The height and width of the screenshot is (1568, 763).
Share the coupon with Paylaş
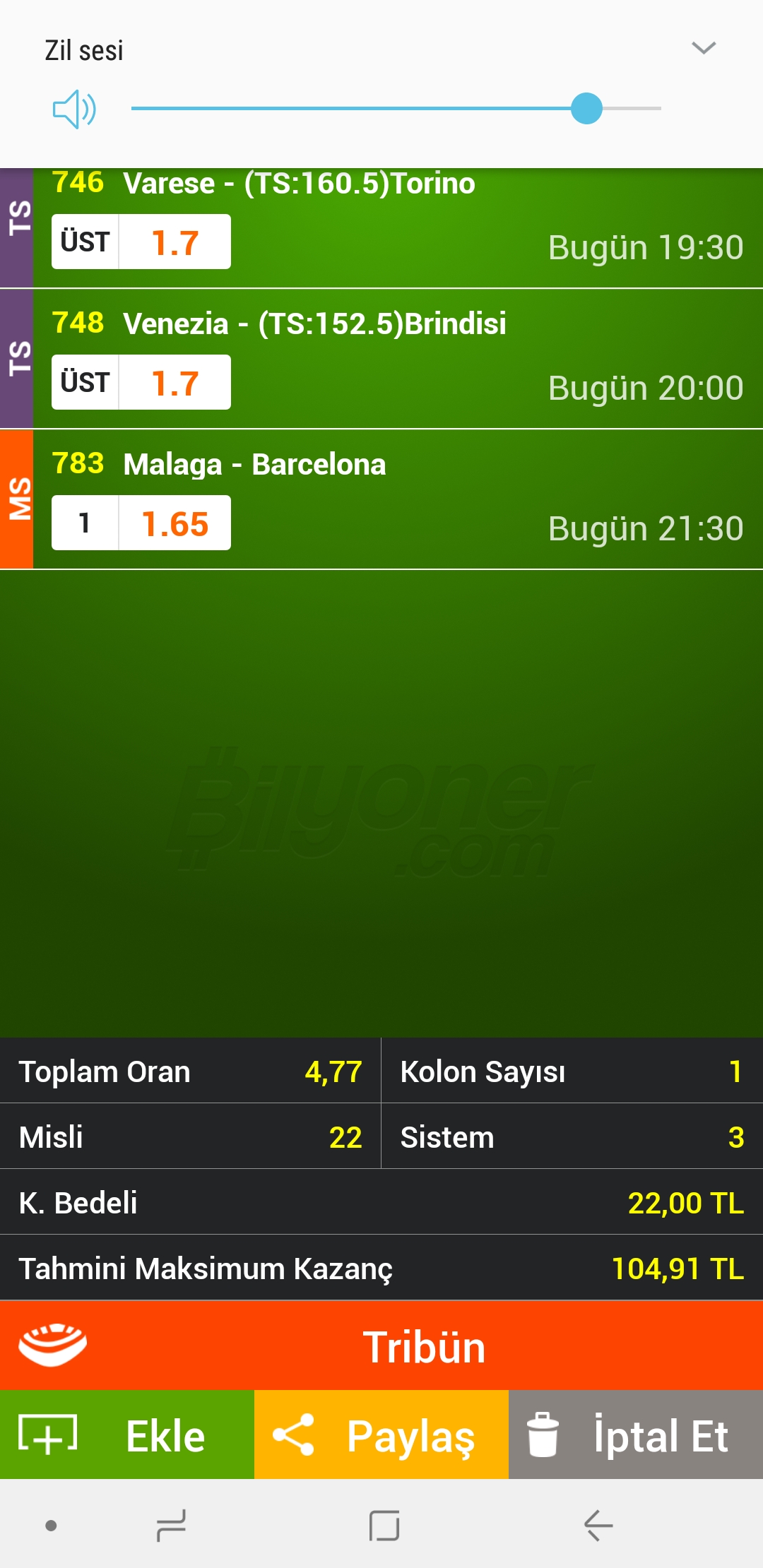pos(381,1435)
